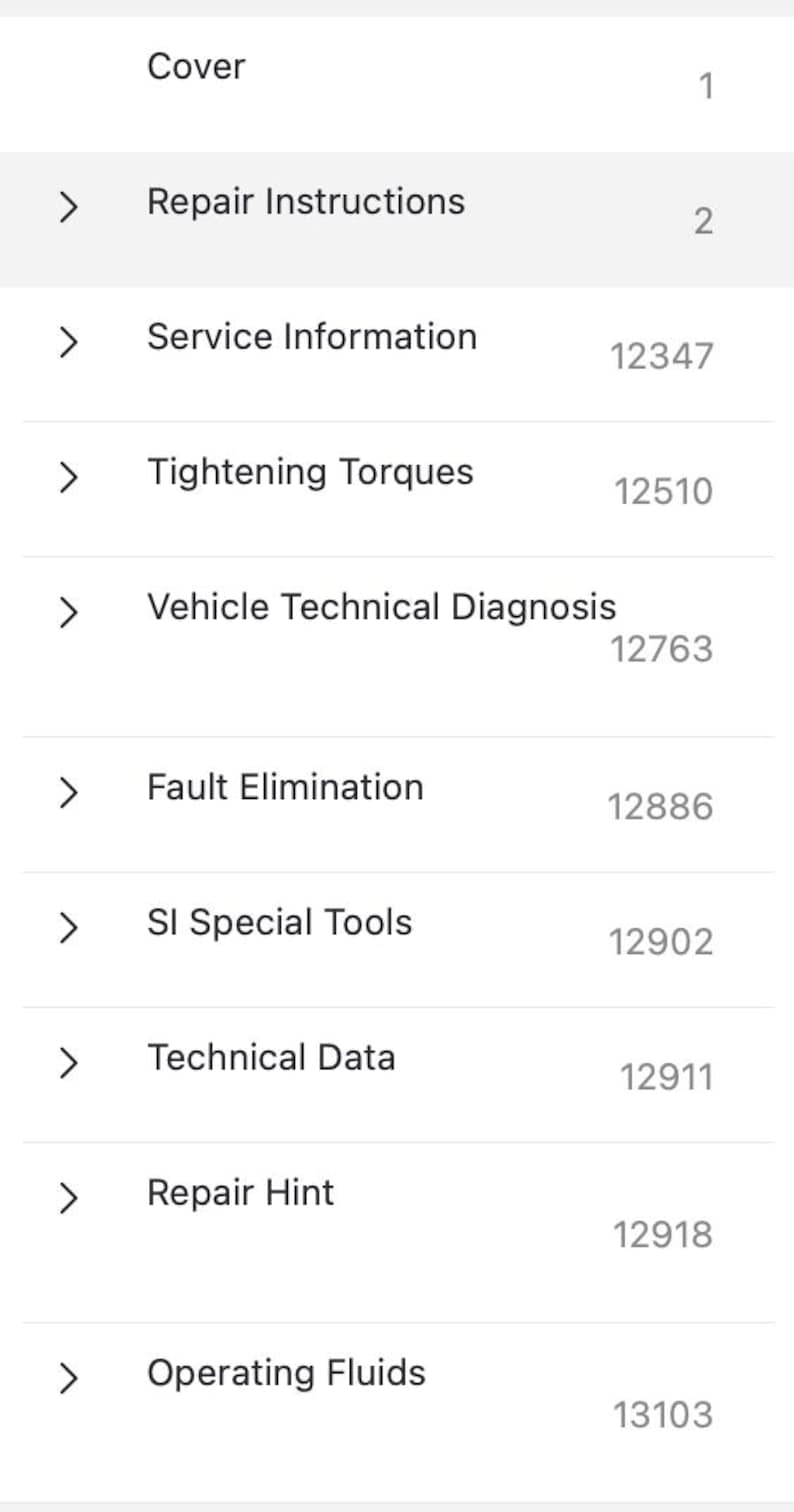
Task: Go to Vehicle Technical Diagnosis
Action: 381,607
